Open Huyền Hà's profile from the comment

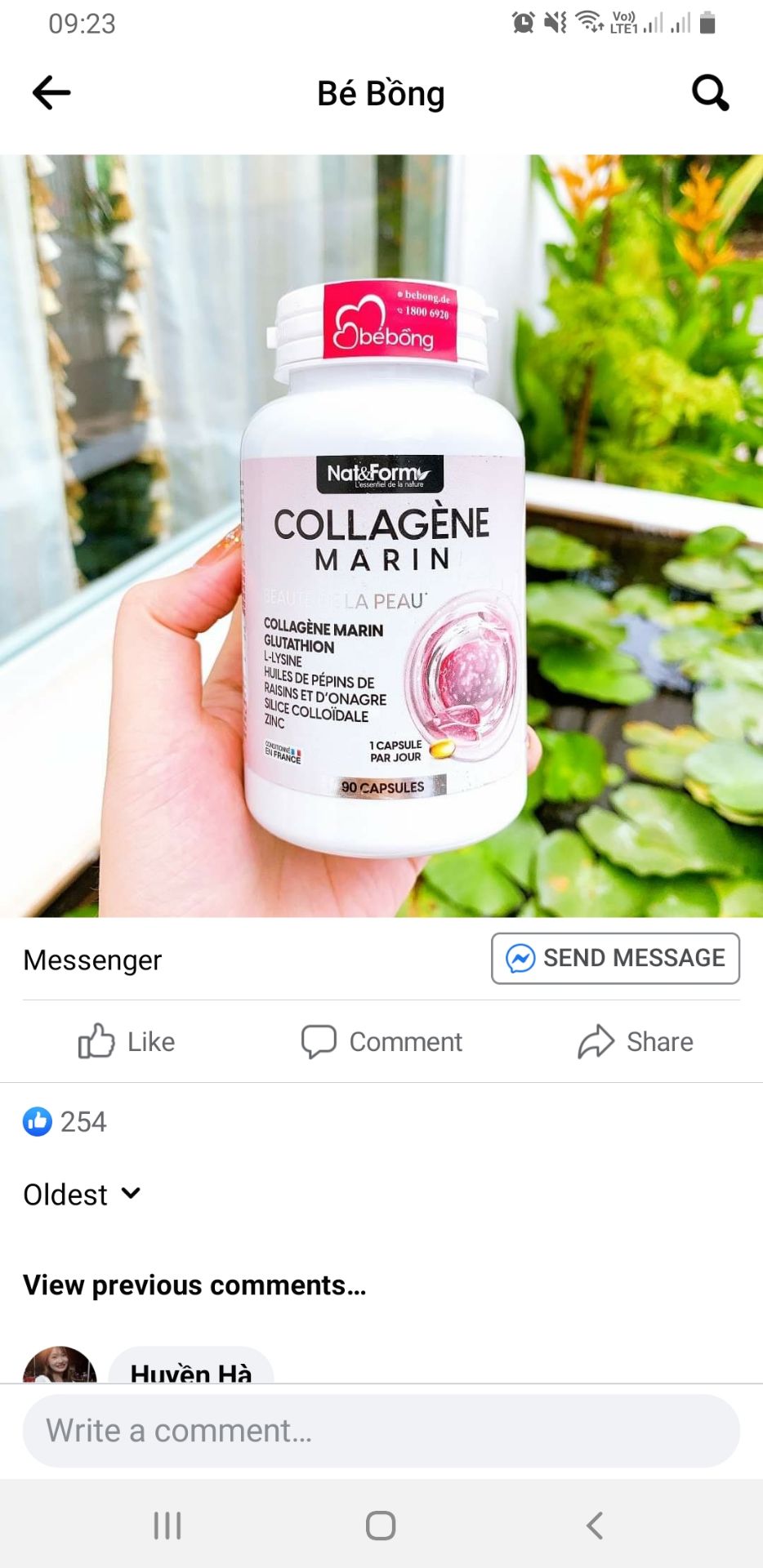[x=191, y=1372]
